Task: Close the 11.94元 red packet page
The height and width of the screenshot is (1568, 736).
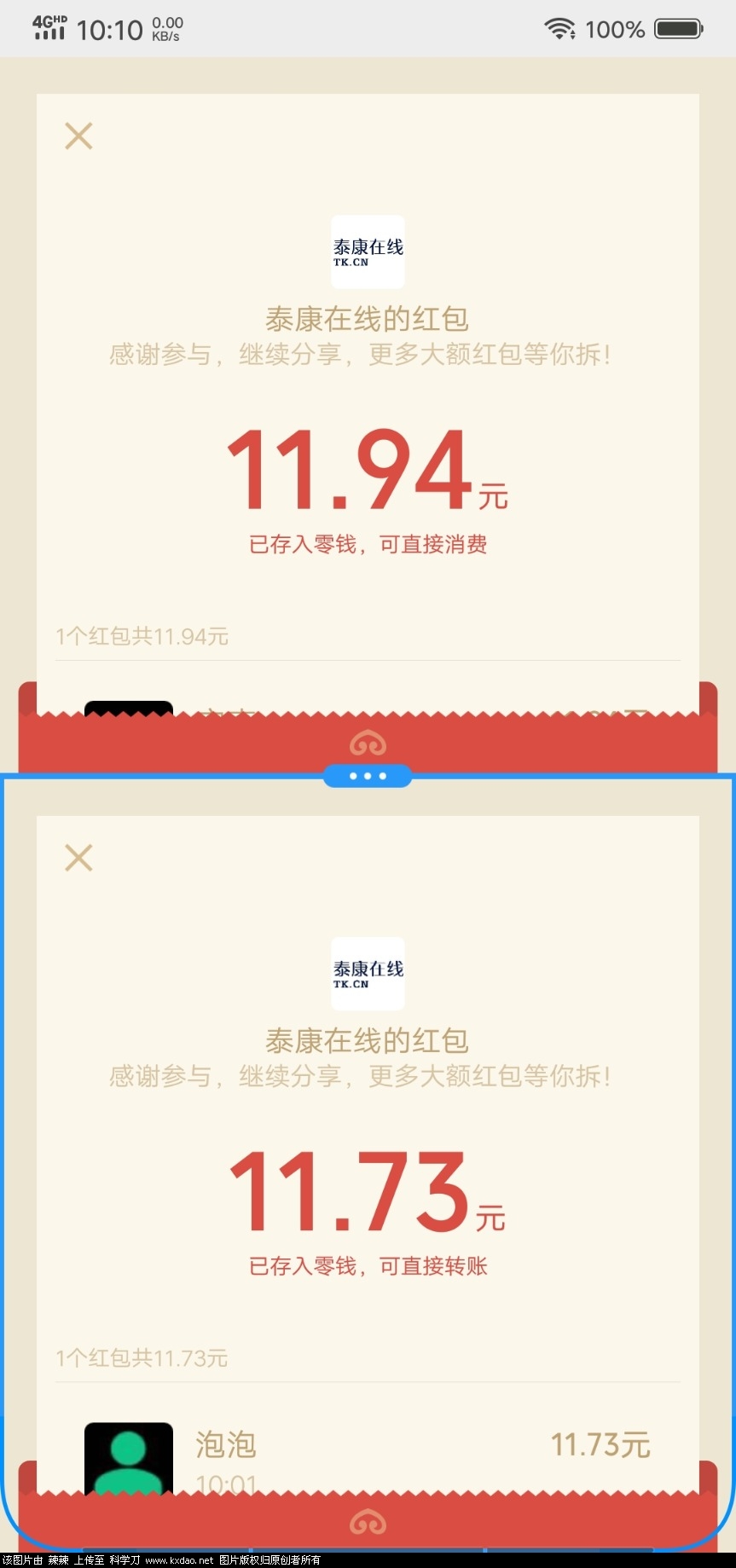Action: point(78,136)
